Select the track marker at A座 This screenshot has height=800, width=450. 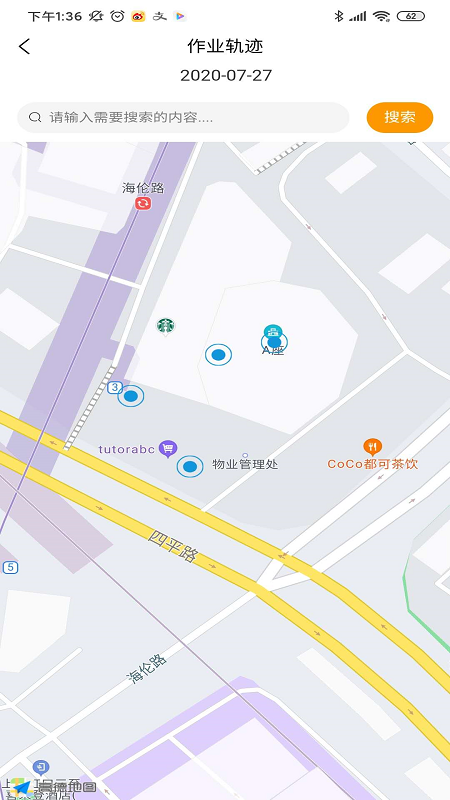(274, 341)
